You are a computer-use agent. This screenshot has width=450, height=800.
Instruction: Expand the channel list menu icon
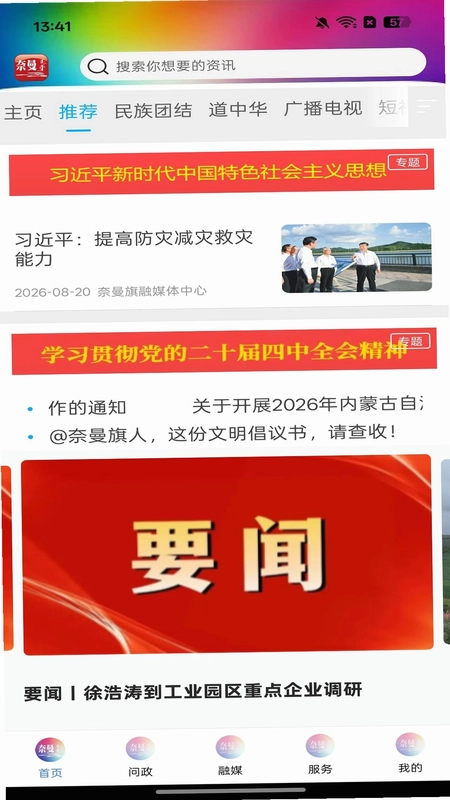[427, 106]
